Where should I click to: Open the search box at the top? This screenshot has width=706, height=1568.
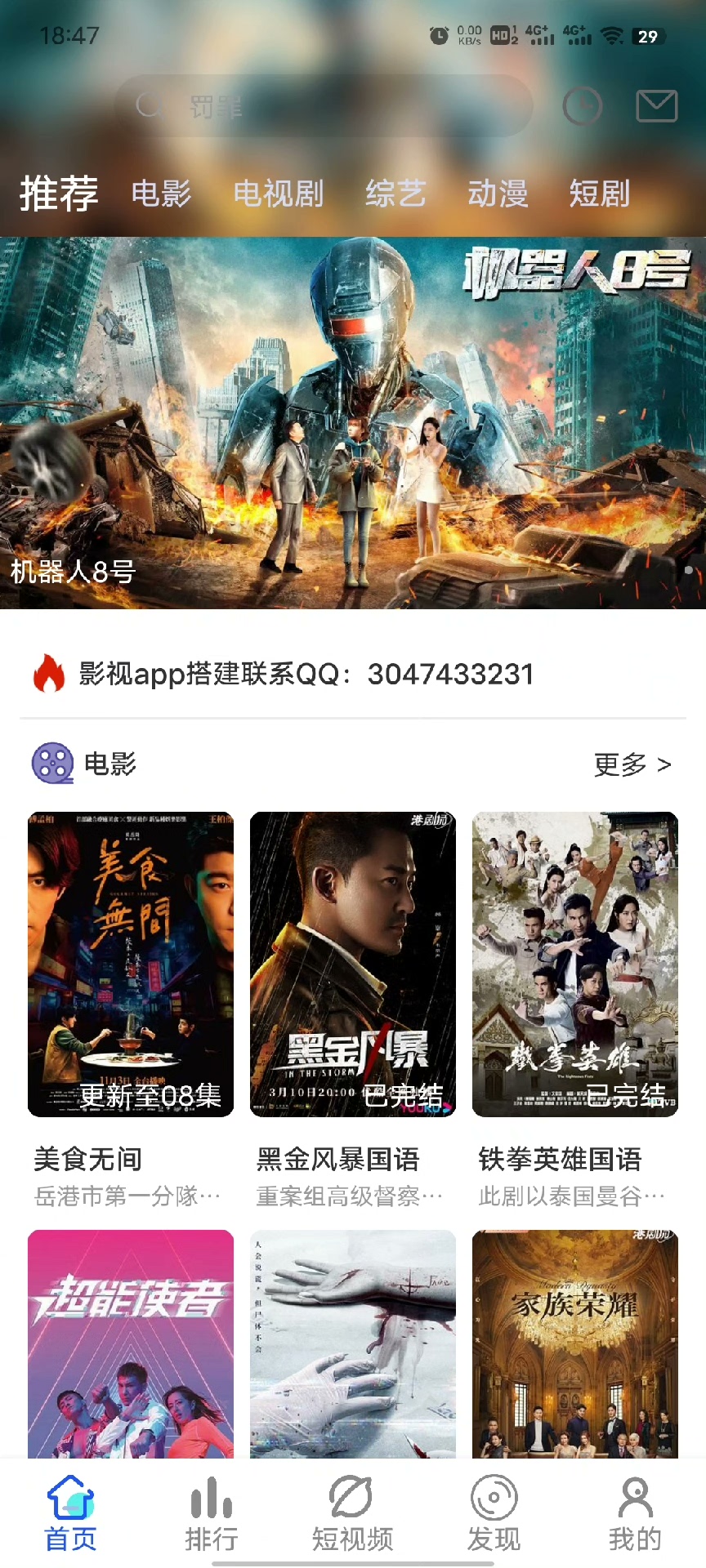[x=323, y=106]
